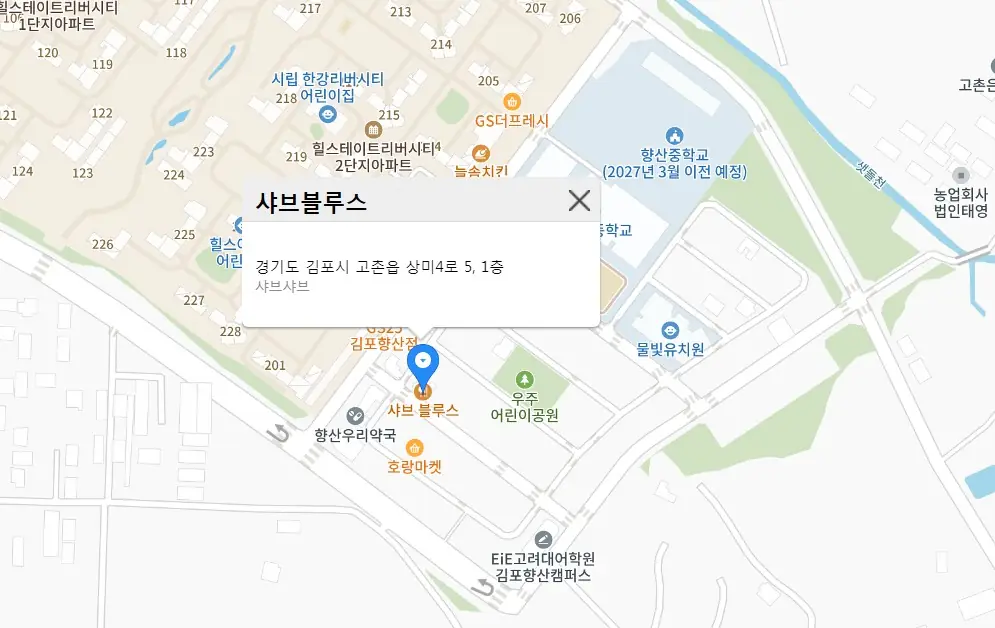Screen dimensions: 995x628
Task: Open EiE고려대어학원 김포향산캠퍼스 marker
Action: (x=543, y=540)
